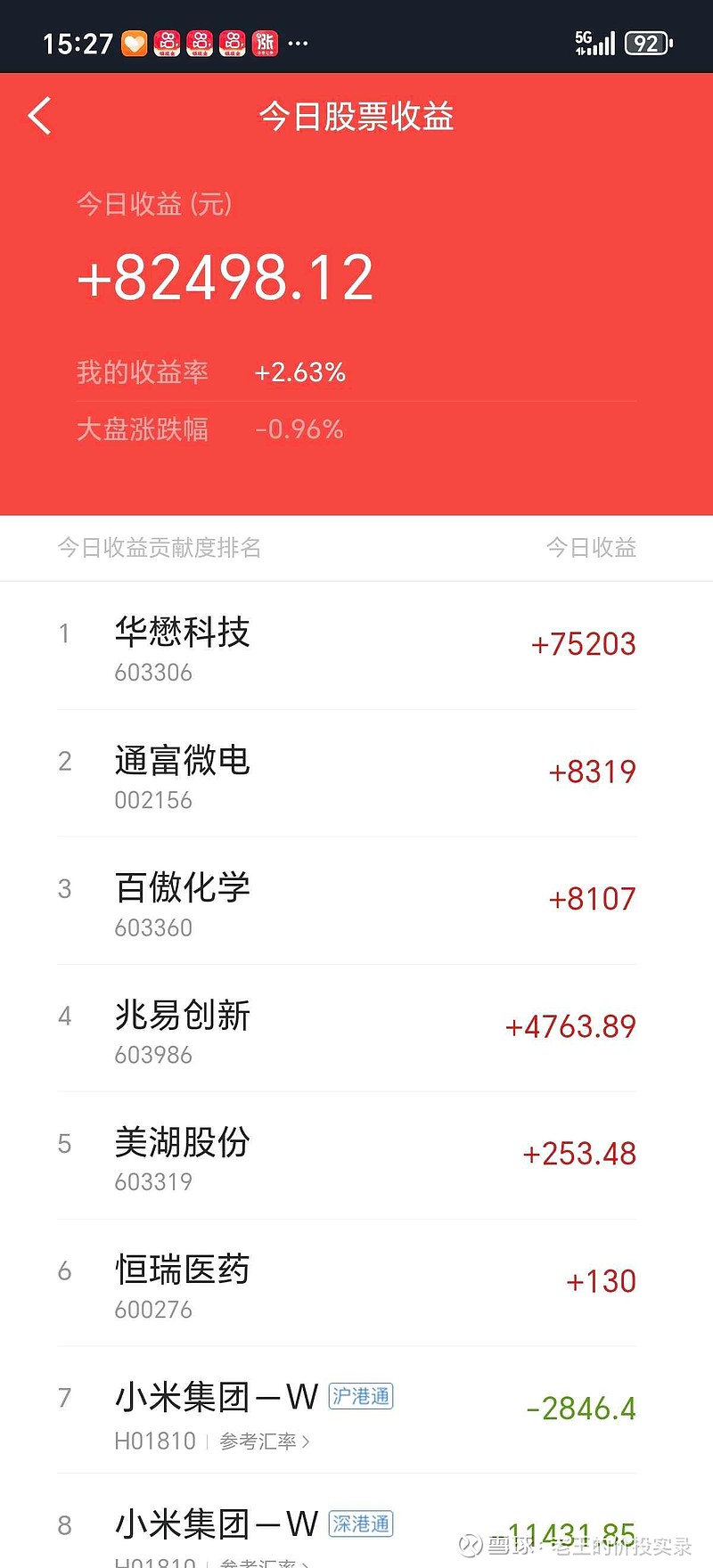
Task: Select the 今日收益 column header
Action: click(592, 548)
